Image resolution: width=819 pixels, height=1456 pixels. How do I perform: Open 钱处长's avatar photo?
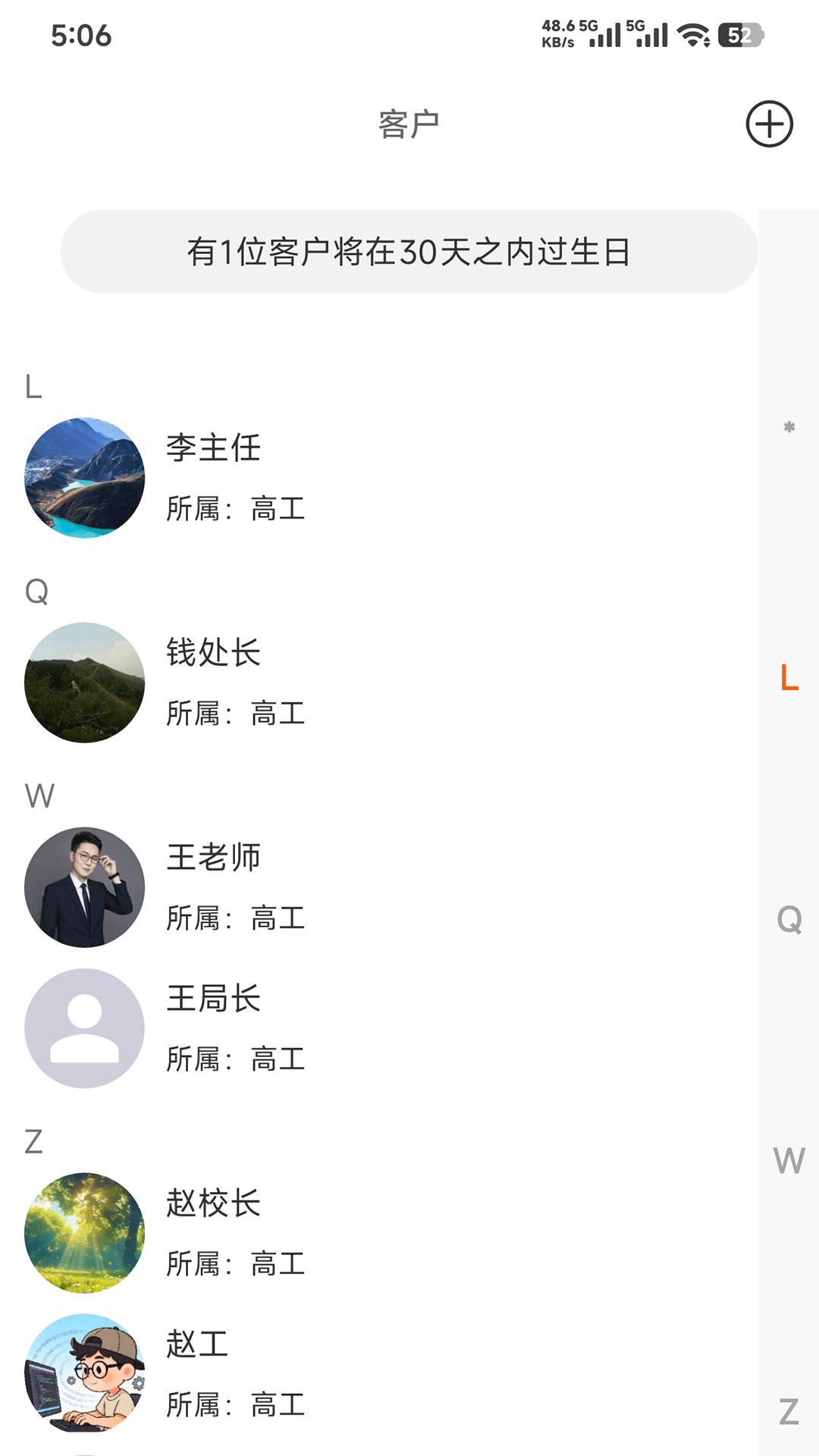84,681
